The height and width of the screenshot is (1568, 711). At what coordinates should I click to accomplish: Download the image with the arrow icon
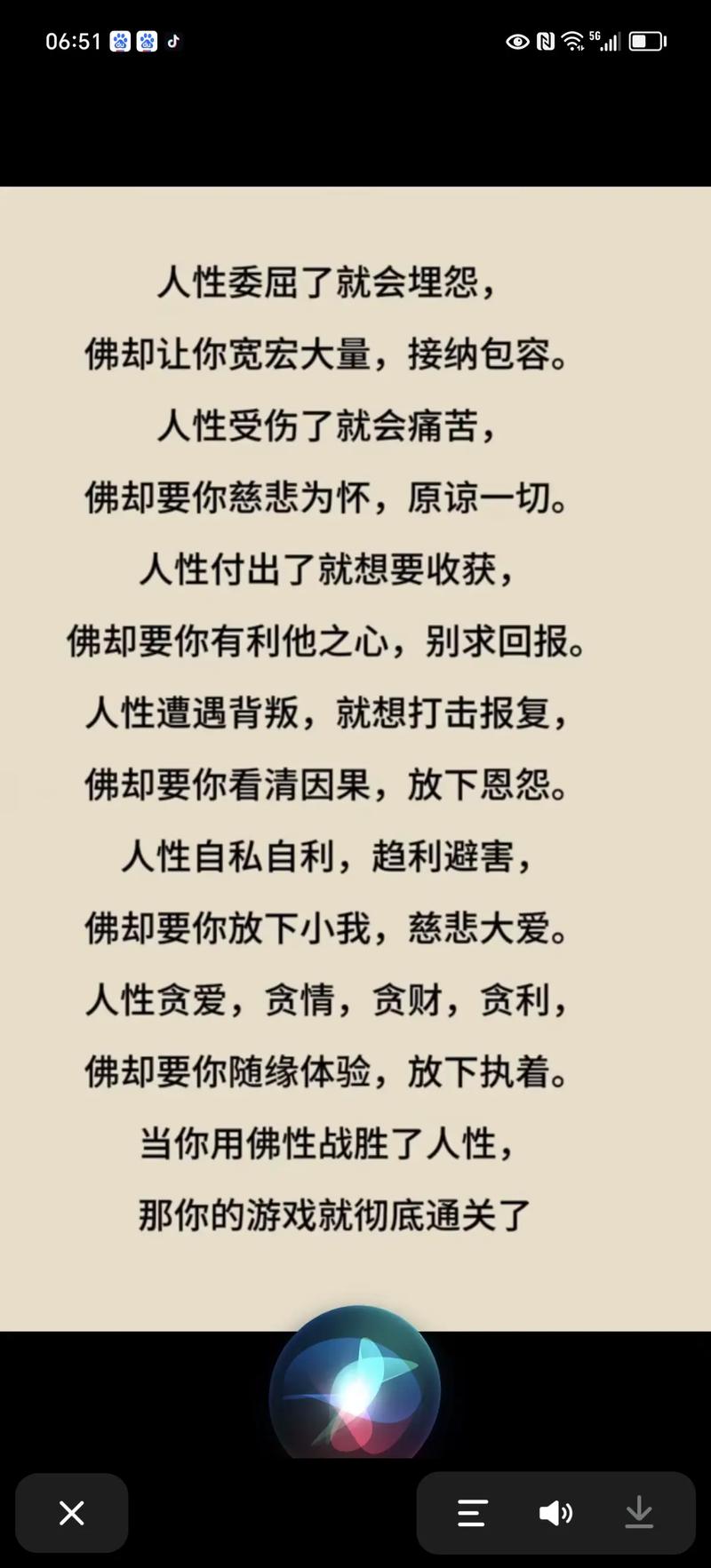click(639, 1513)
